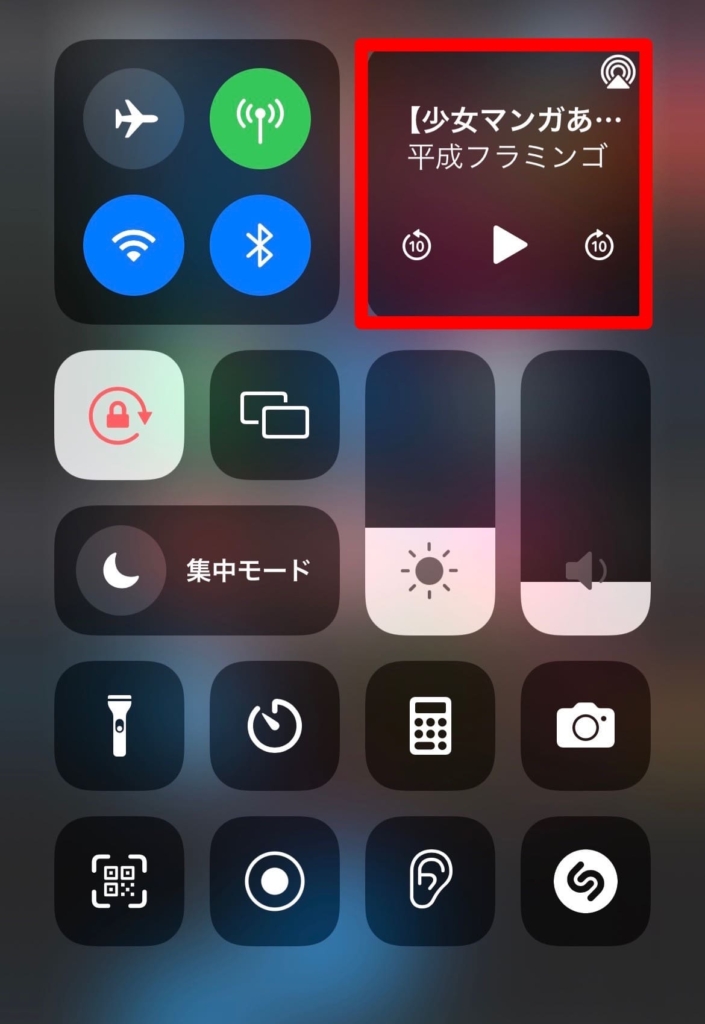Turn off Bluetooth
Viewport: 705px width, 1024px height.
coord(260,245)
